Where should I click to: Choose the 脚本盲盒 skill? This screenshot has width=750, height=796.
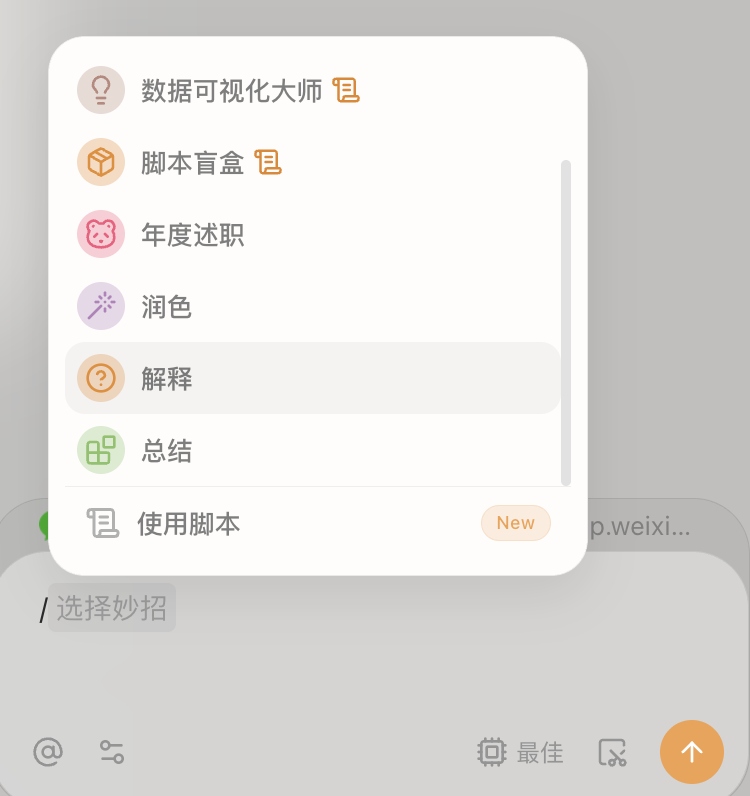point(192,163)
